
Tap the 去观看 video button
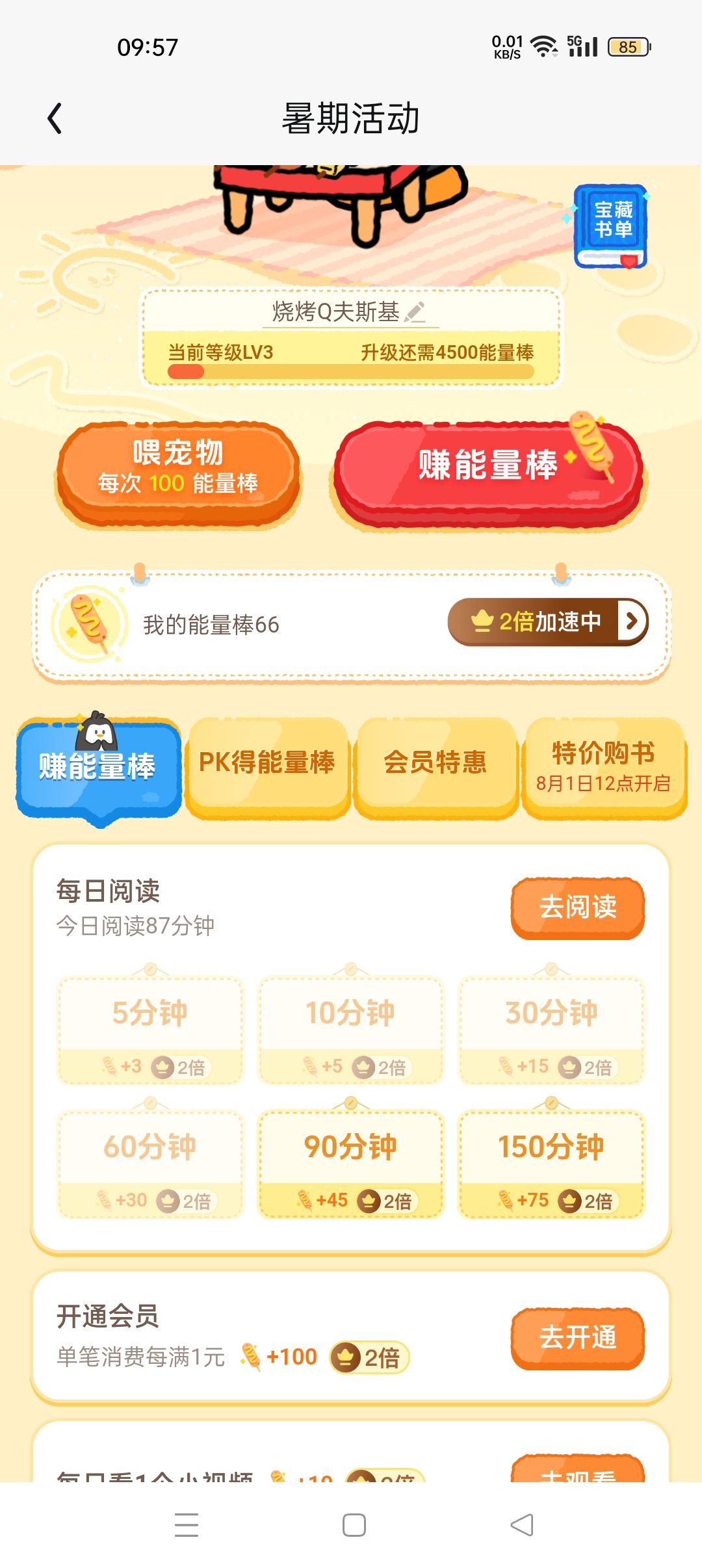(x=577, y=1469)
